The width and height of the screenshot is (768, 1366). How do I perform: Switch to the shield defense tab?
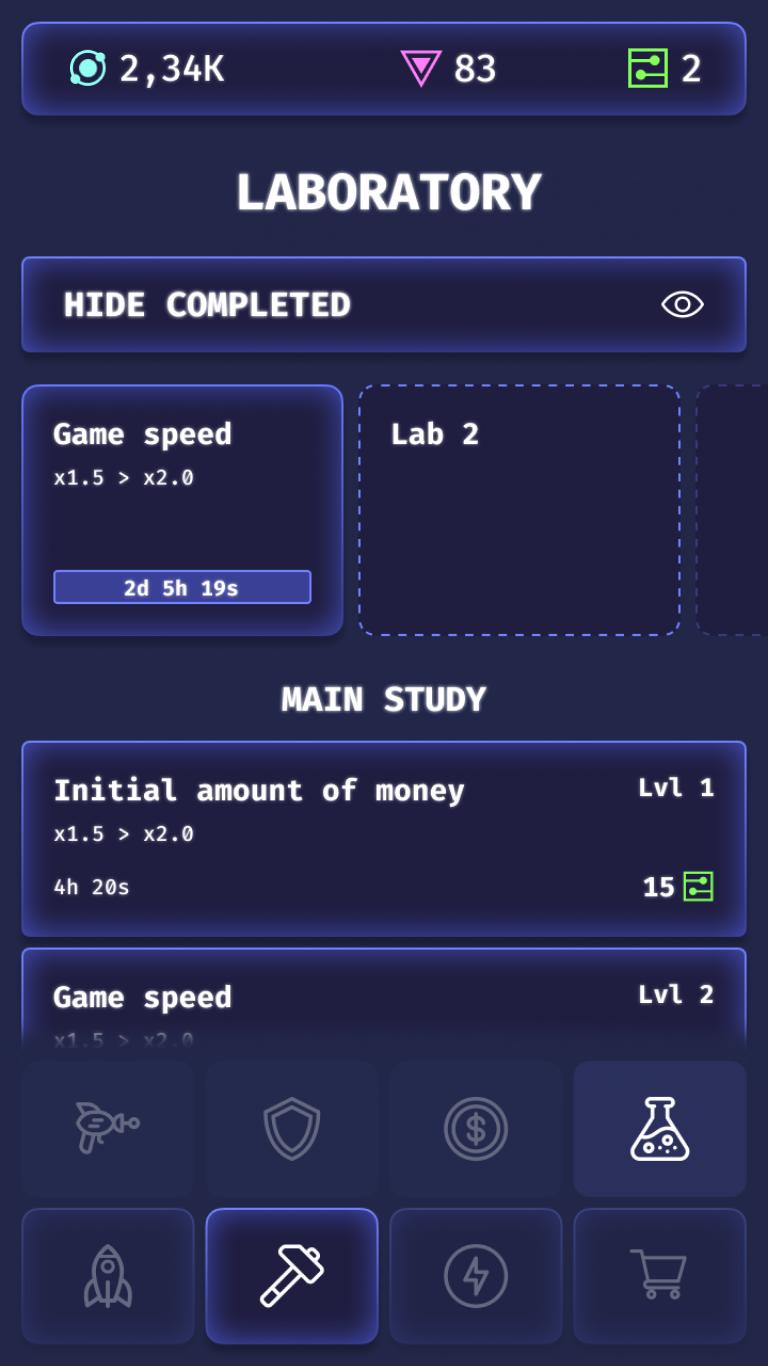(292, 1129)
